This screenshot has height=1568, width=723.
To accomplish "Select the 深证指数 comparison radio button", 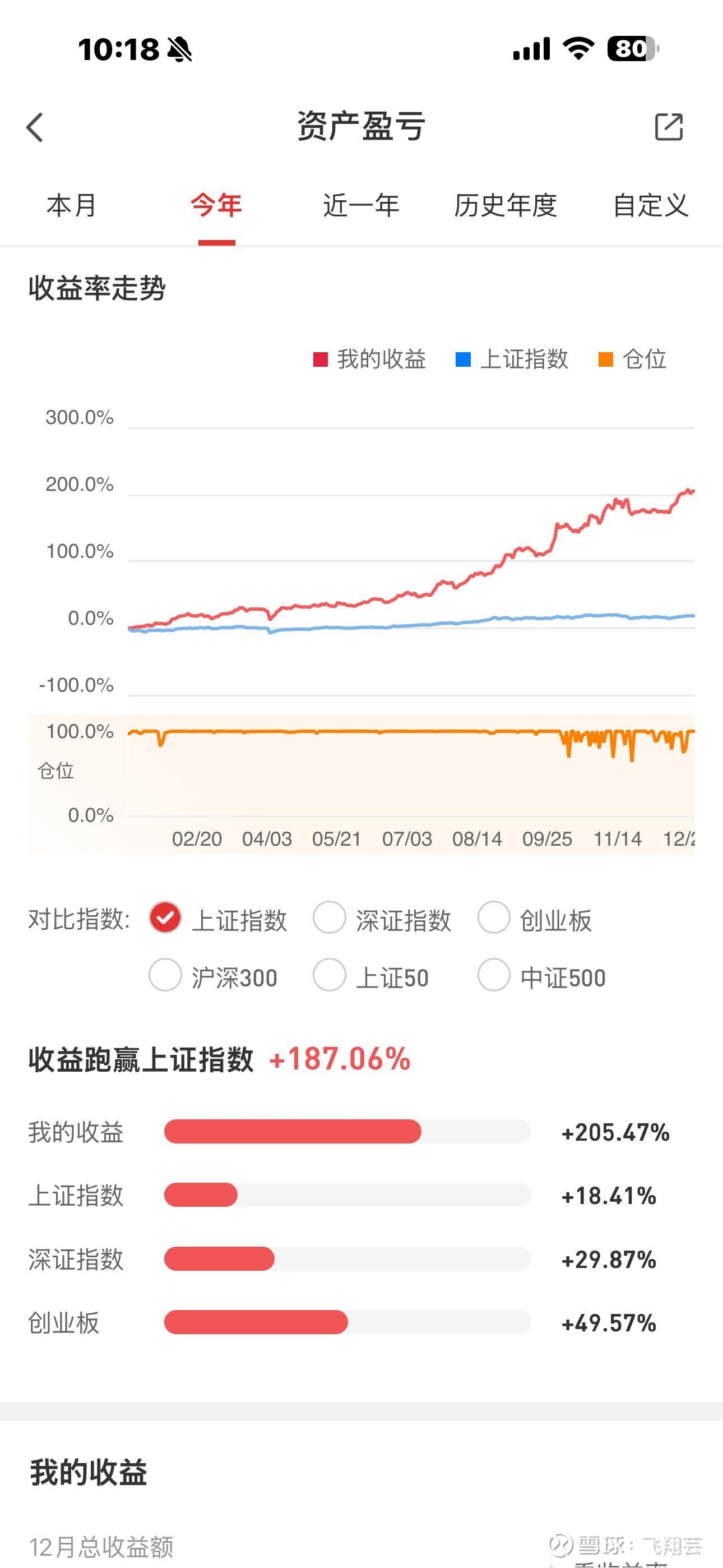I will pyautogui.click(x=329, y=918).
